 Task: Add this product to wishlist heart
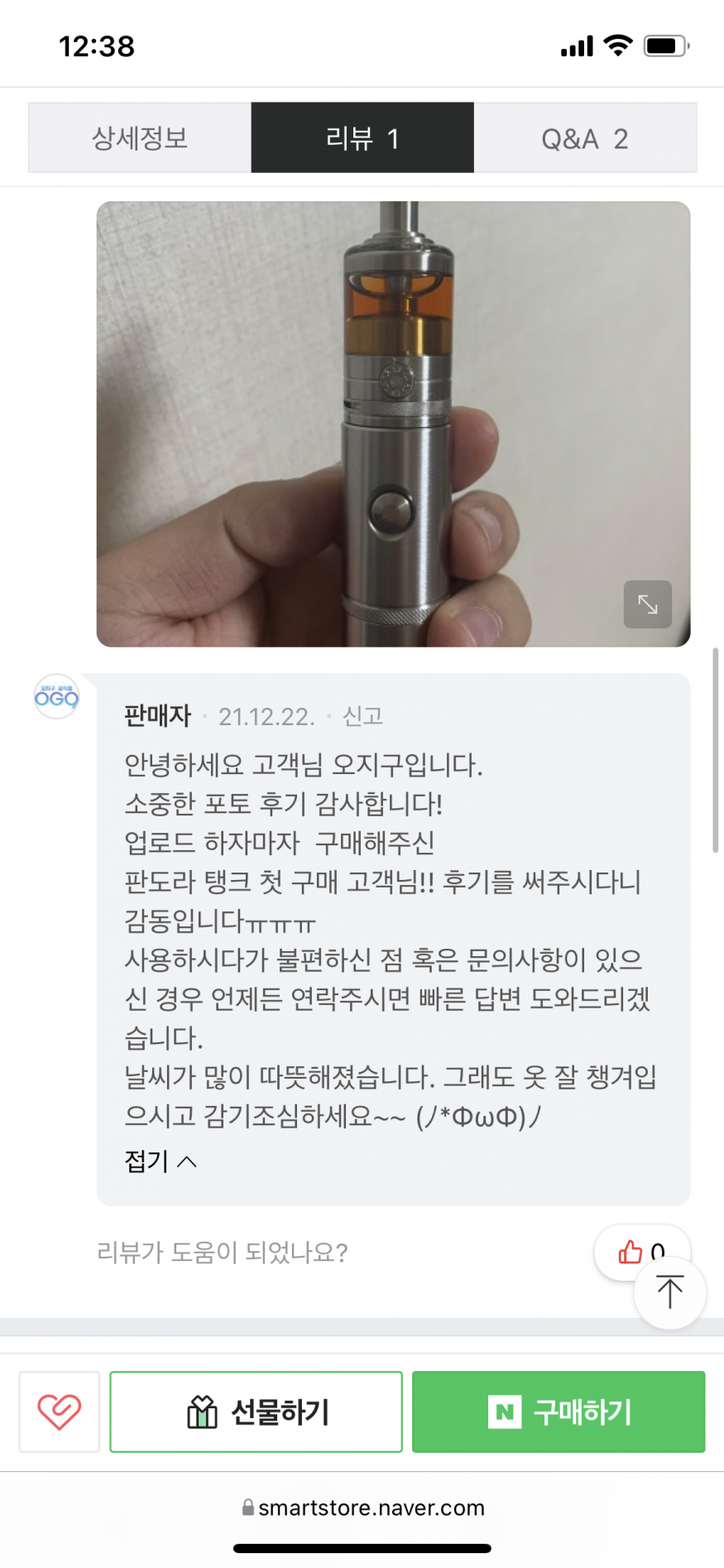point(60,1412)
